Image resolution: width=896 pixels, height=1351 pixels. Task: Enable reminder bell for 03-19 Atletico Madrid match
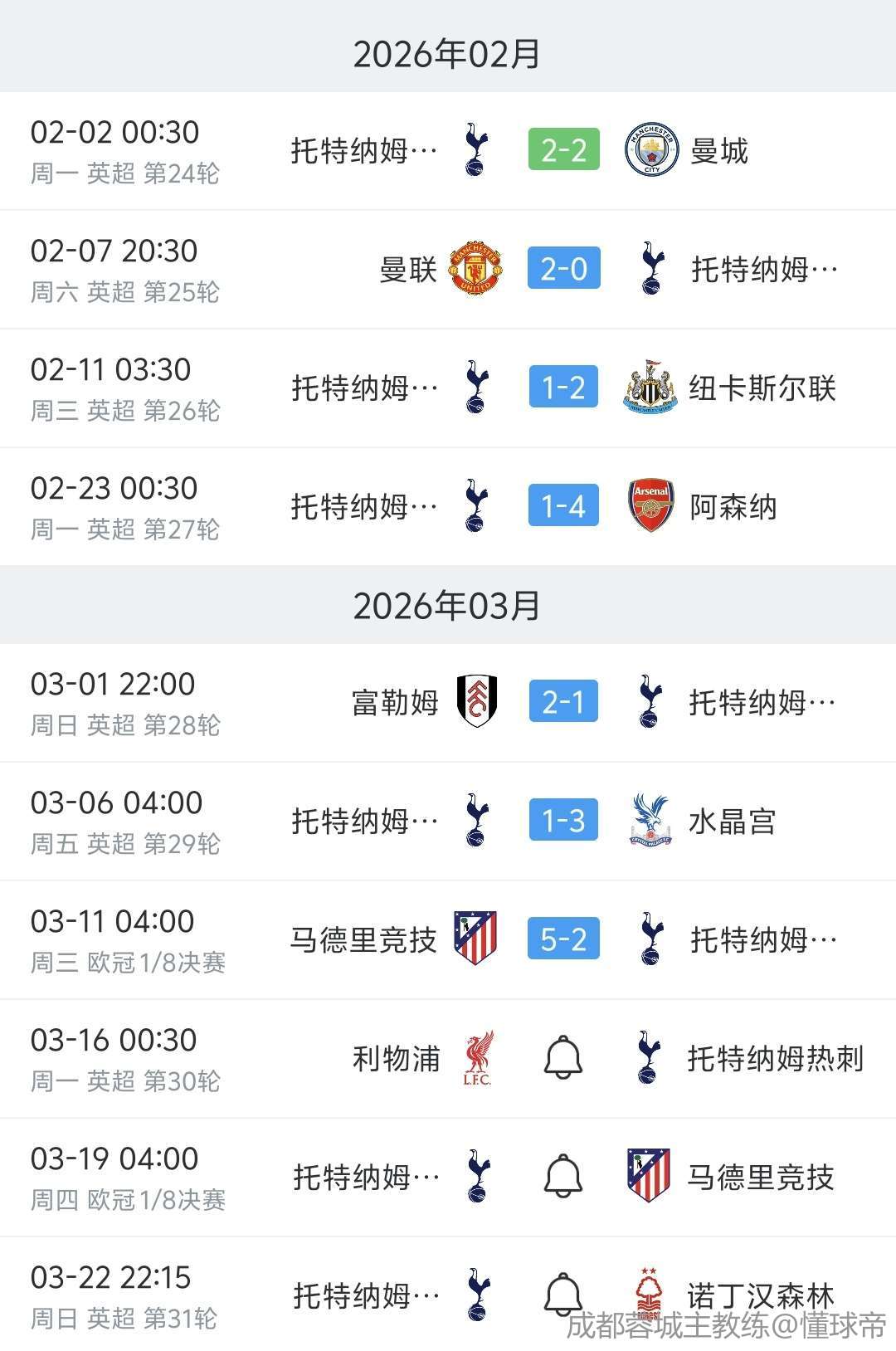pos(563,1177)
